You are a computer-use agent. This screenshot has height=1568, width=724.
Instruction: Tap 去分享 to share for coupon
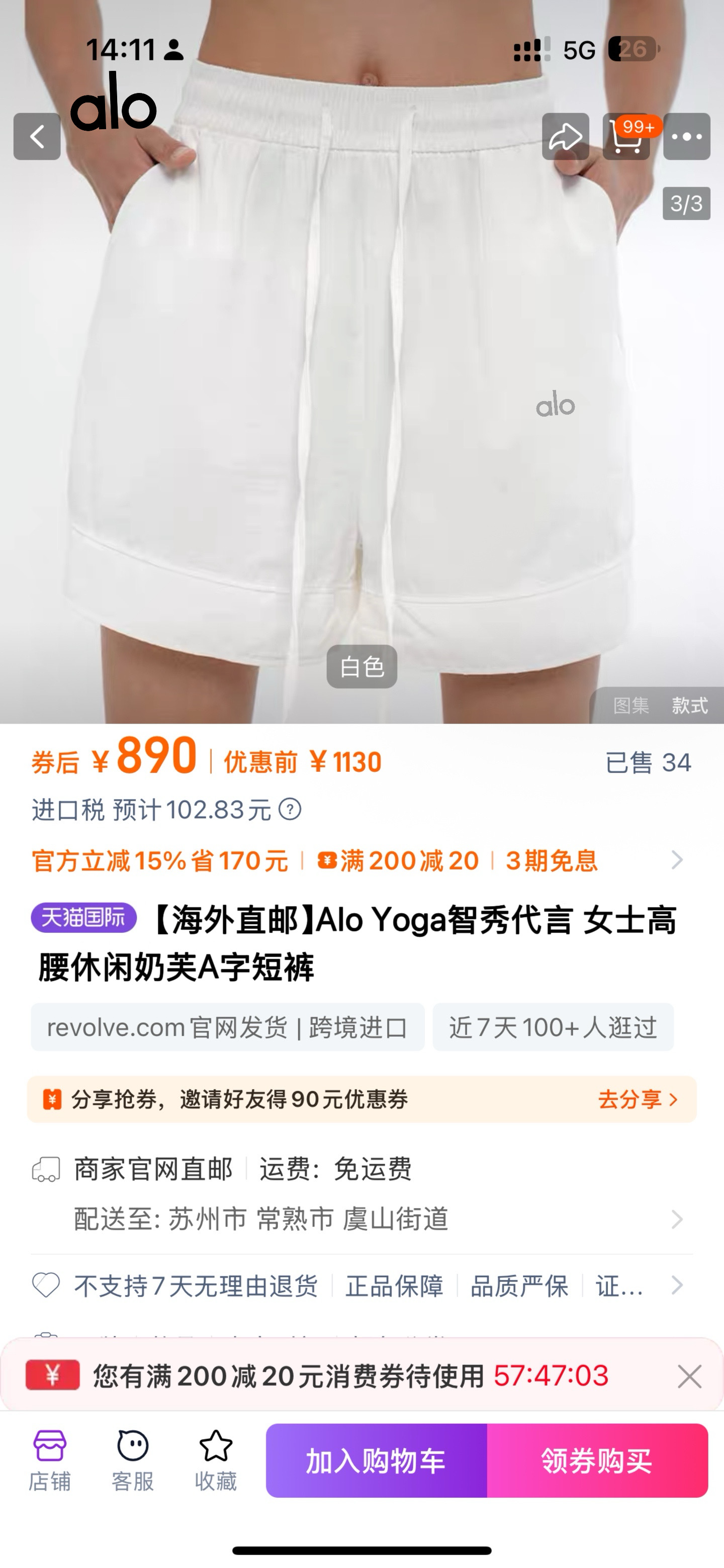637,1099
